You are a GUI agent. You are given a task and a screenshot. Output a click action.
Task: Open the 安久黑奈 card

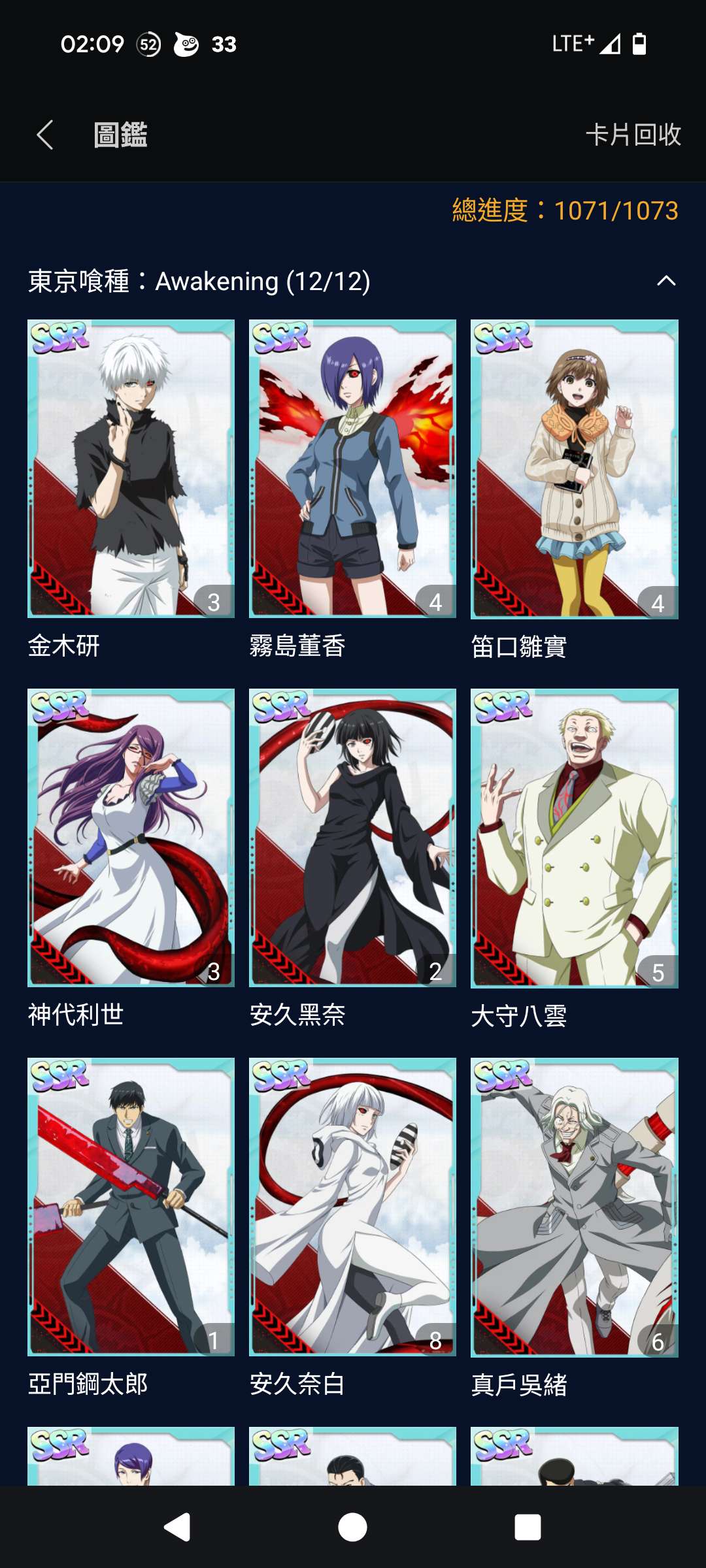[352, 838]
